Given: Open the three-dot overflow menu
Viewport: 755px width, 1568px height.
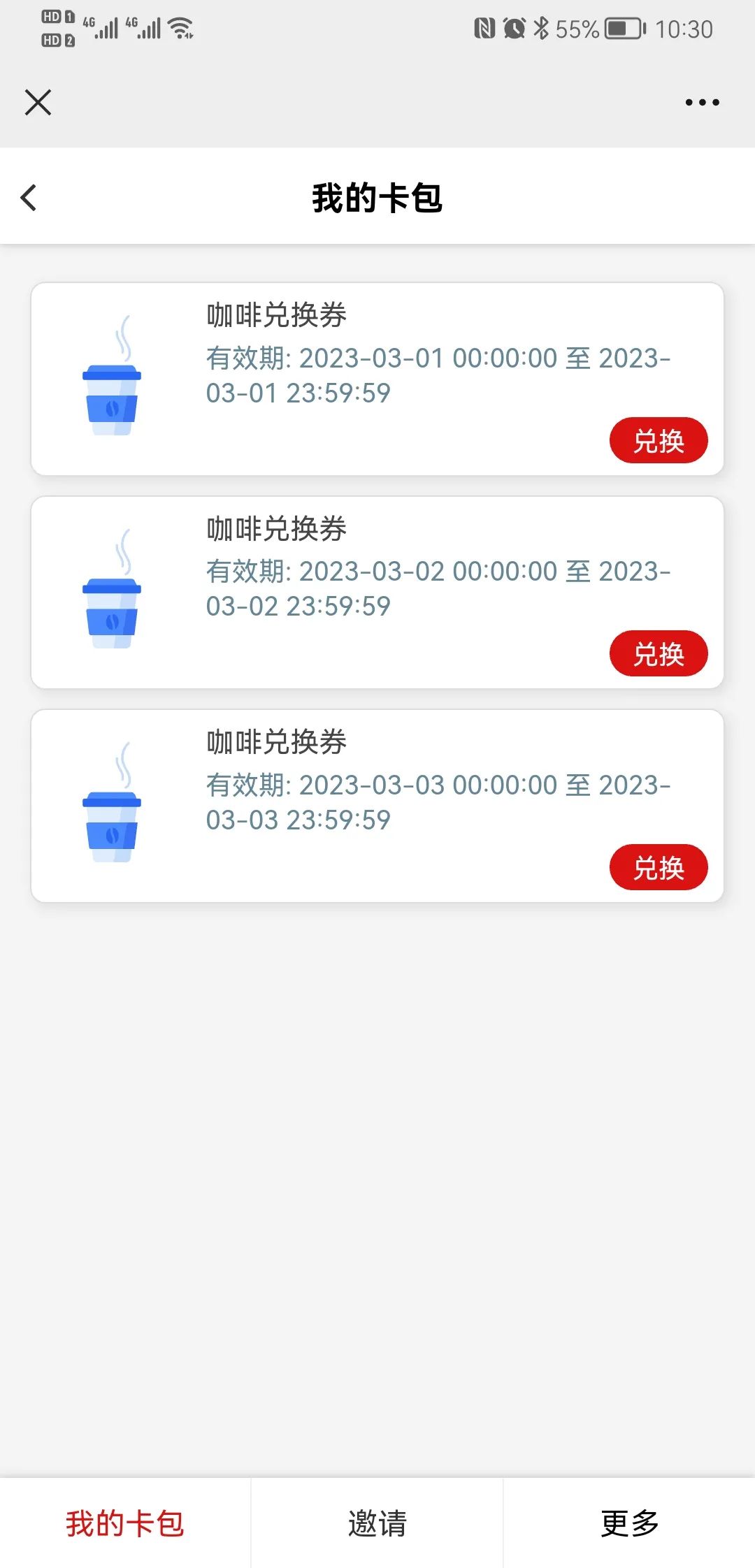Looking at the screenshot, I should 702,102.
